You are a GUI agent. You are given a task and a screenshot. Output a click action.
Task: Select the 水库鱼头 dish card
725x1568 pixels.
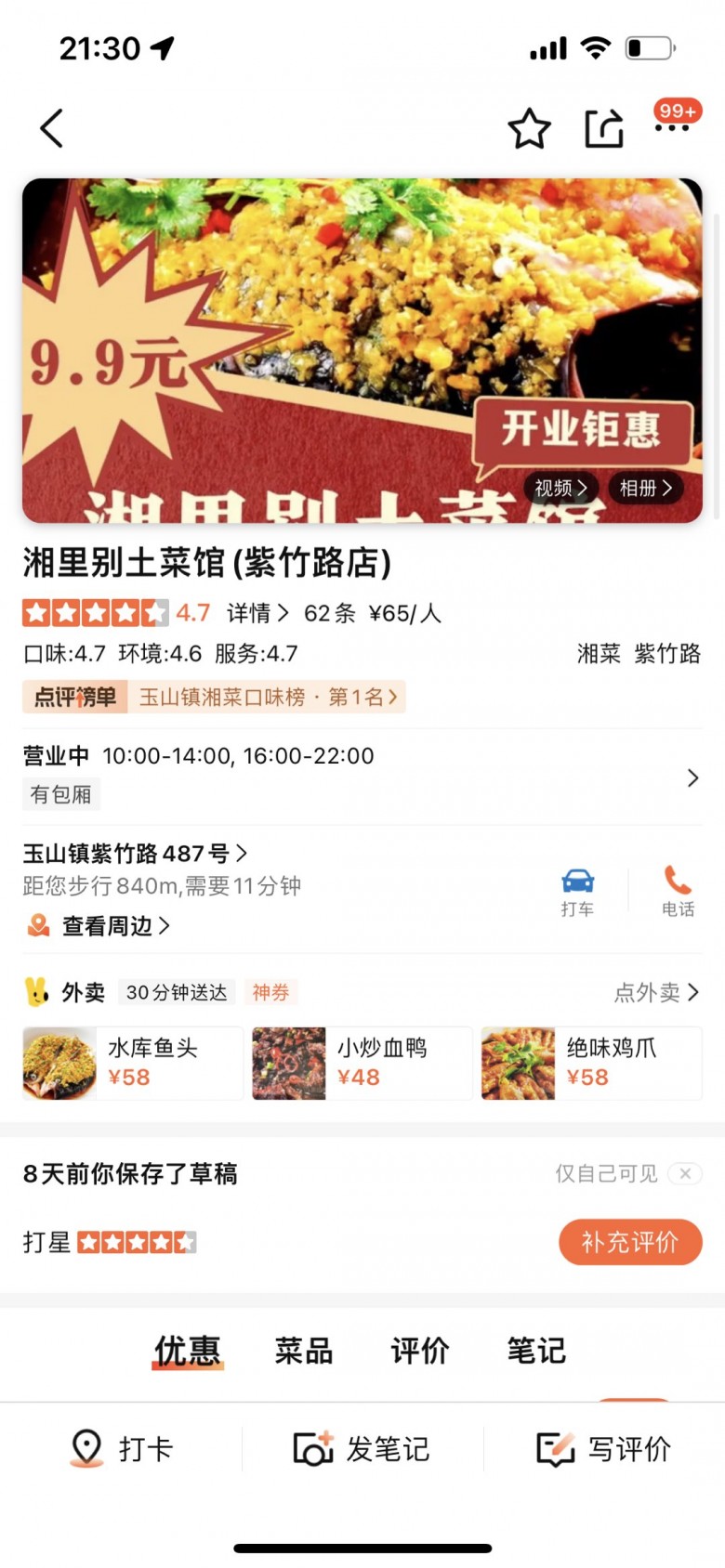point(133,1063)
